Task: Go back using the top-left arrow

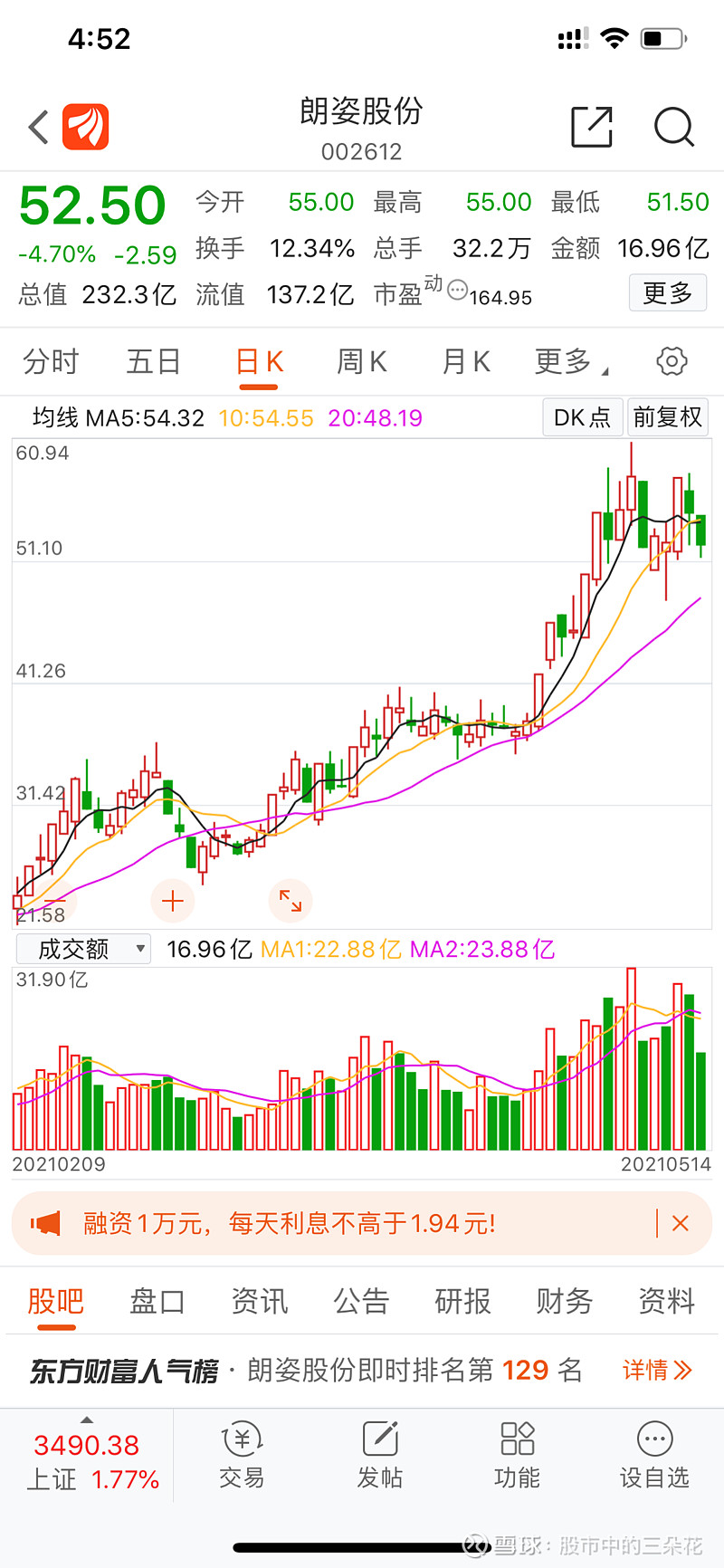Action: click(38, 127)
